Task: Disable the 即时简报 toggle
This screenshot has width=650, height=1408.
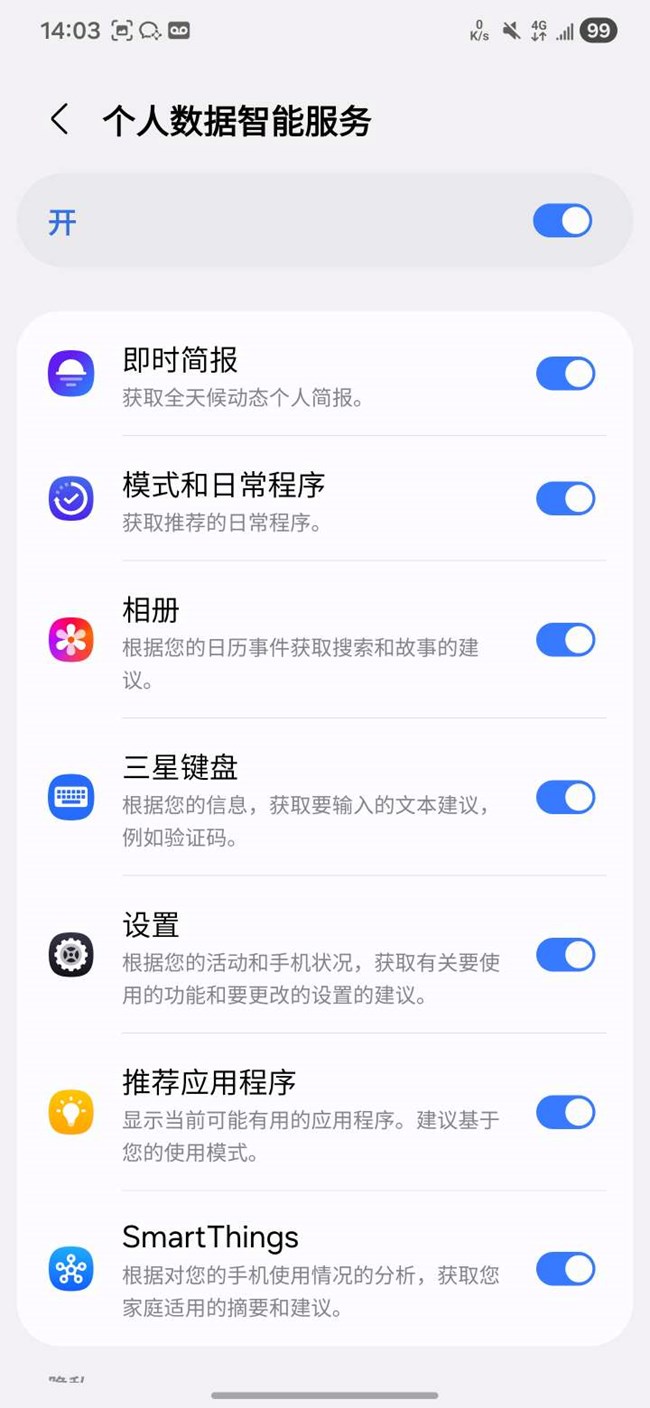Action: pos(566,374)
